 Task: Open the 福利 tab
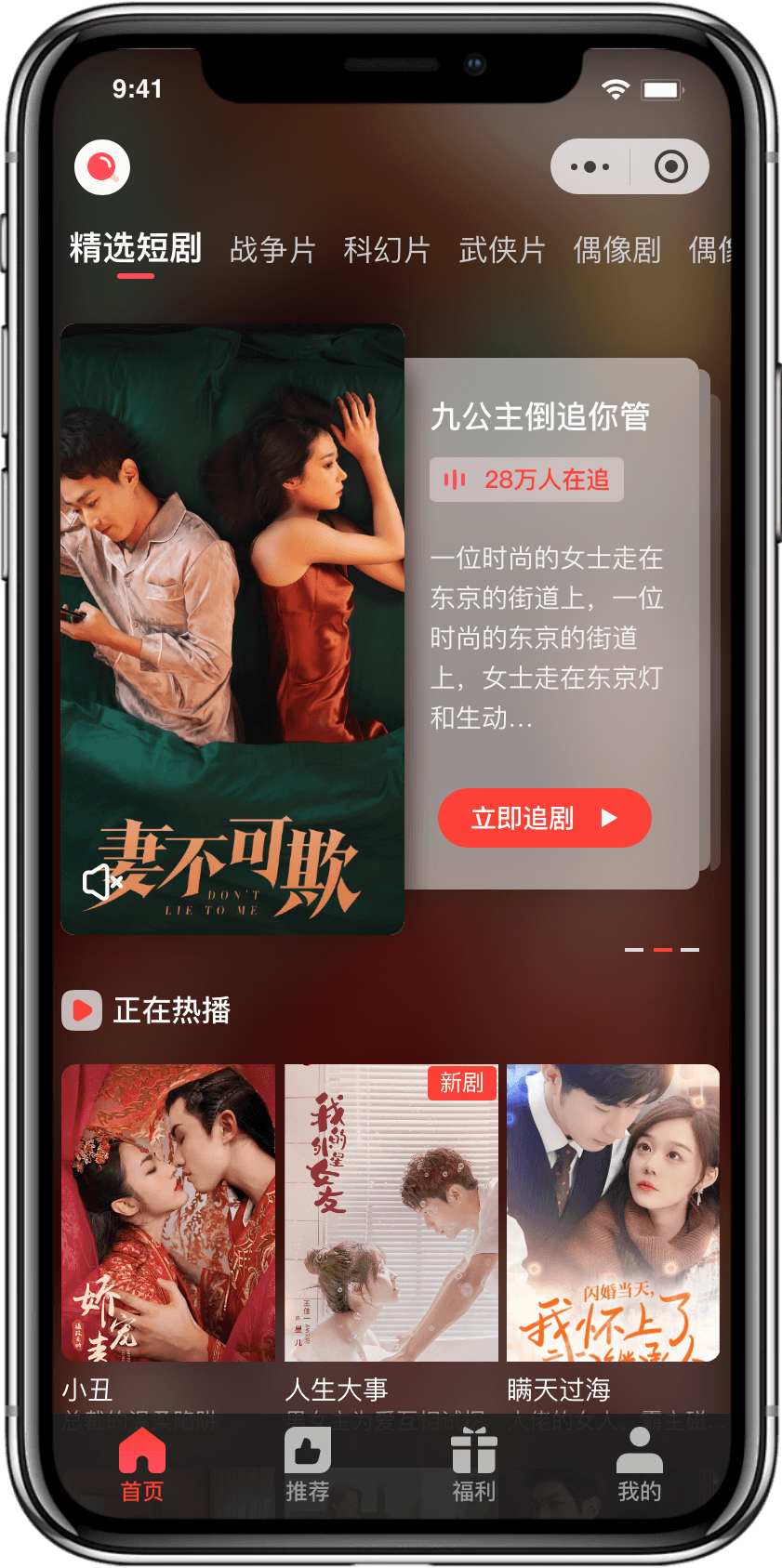(x=473, y=1467)
